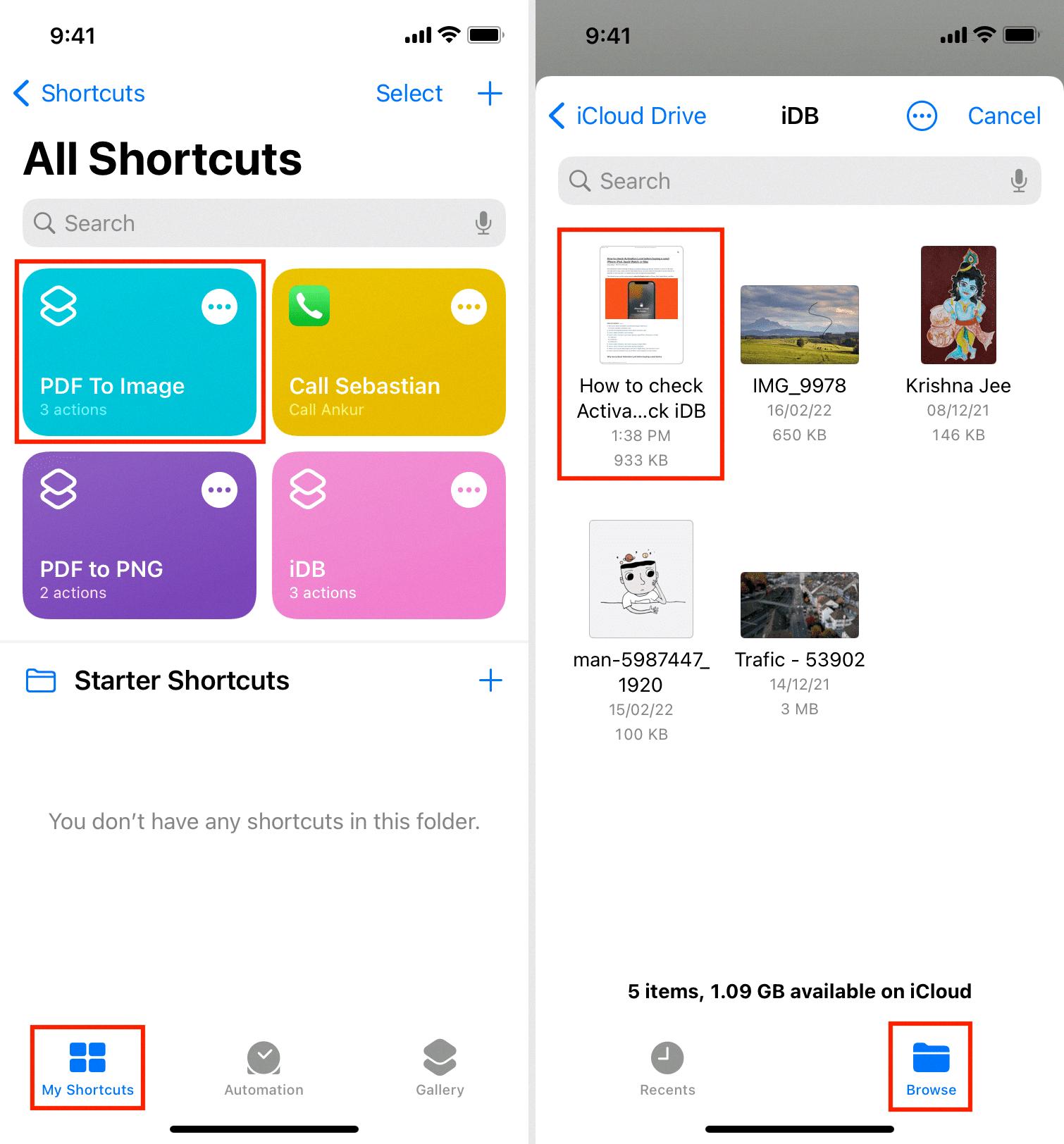The width and height of the screenshot is (1064, 1144).
Task: Go back to Shortcuts
Action: tap(79, 93)
